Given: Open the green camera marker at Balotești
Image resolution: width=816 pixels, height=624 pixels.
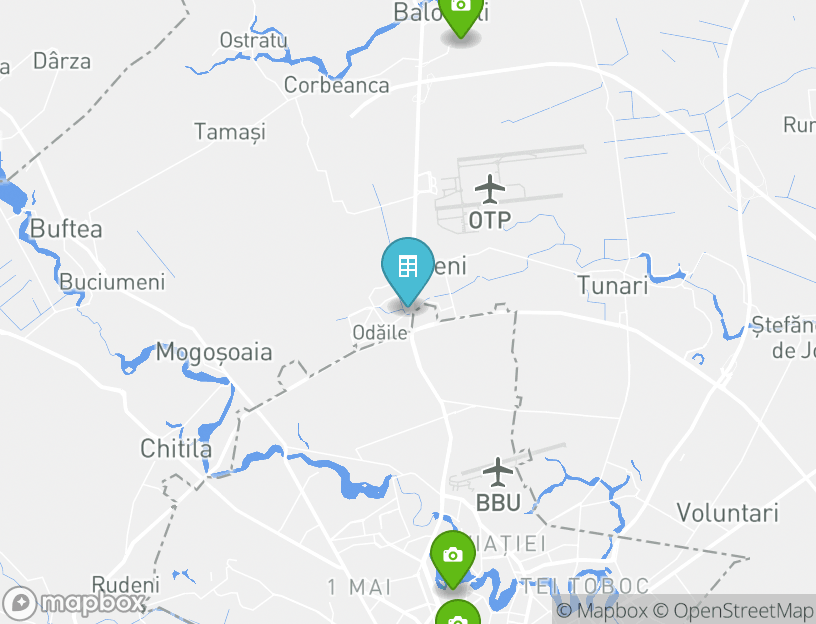Looking at the screenshot, I should [460, 10].
